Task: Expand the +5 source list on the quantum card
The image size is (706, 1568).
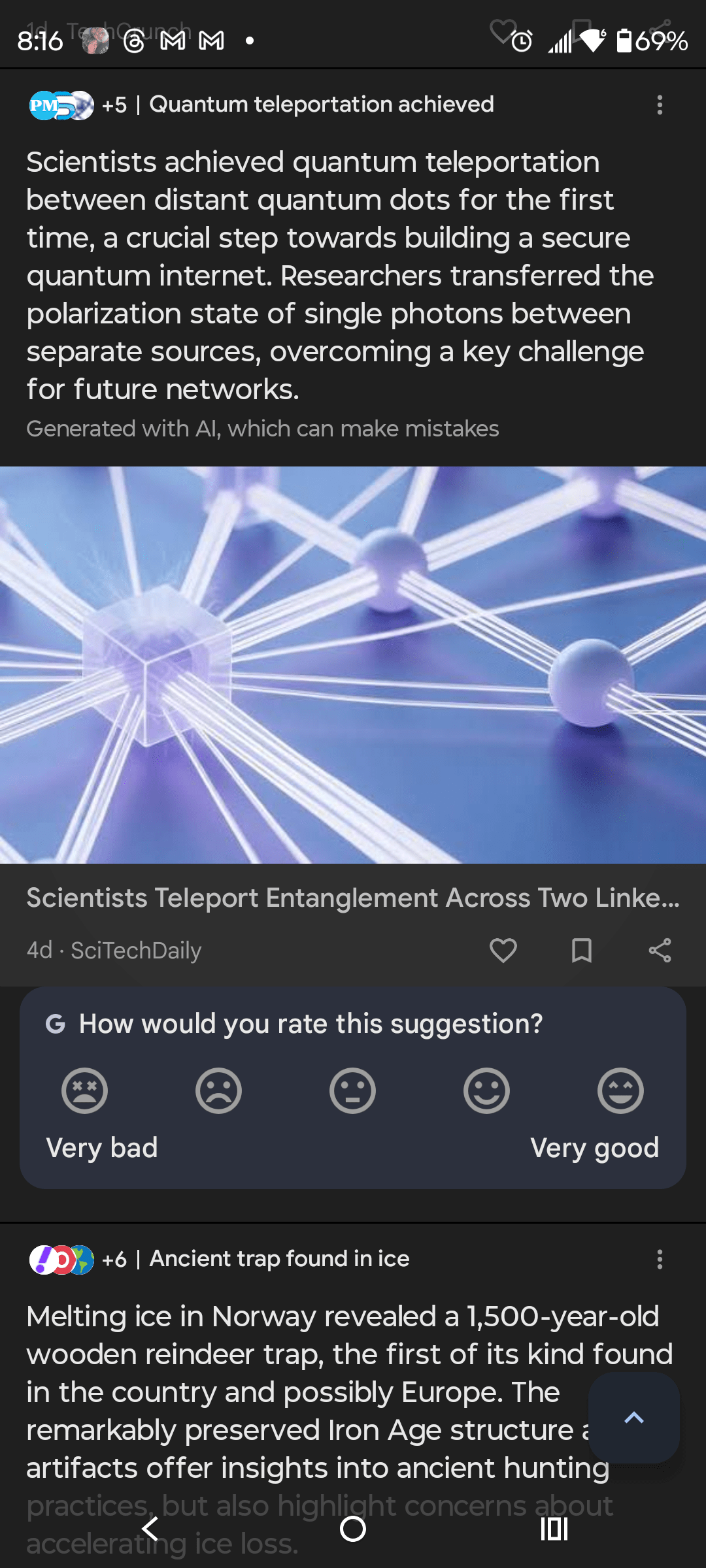Action: coord(115,105)
